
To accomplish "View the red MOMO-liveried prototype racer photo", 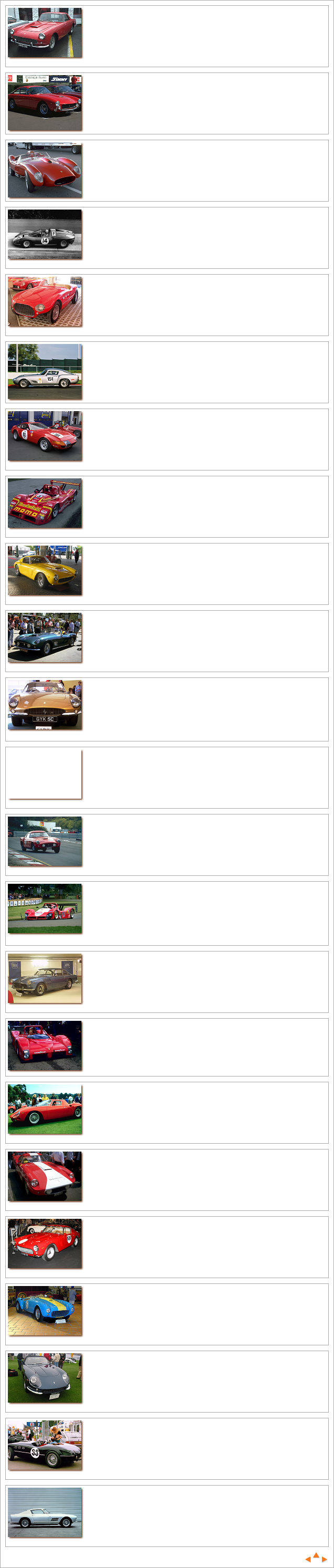I will [x=45, y=504].
